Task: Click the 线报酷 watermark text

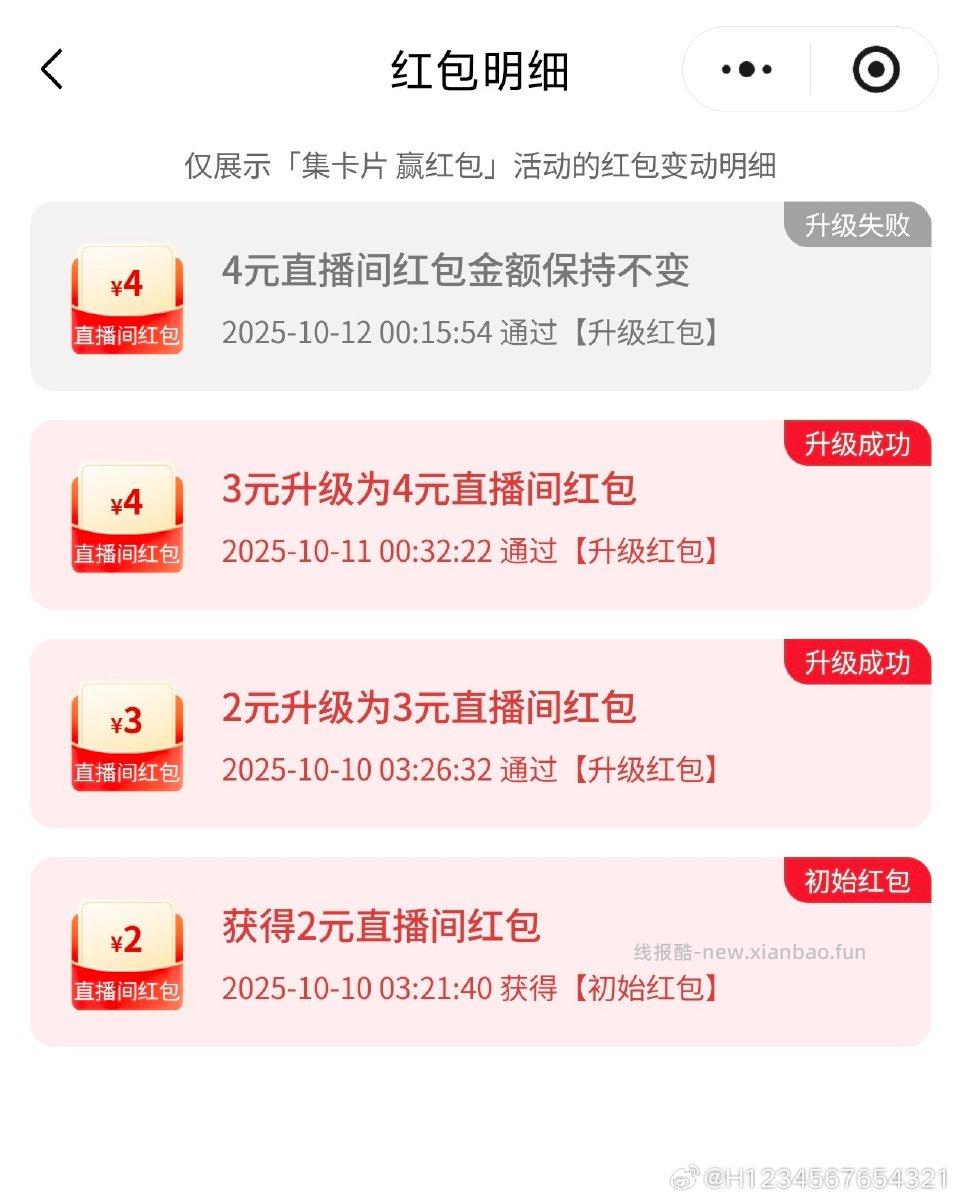Action: click(752, 951)
